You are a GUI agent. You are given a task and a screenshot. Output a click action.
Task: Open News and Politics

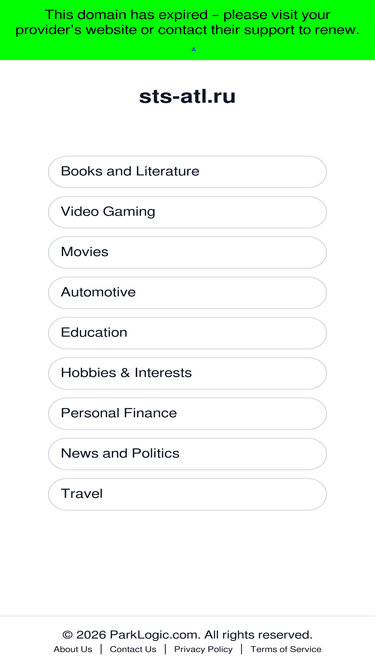[187, 454]
